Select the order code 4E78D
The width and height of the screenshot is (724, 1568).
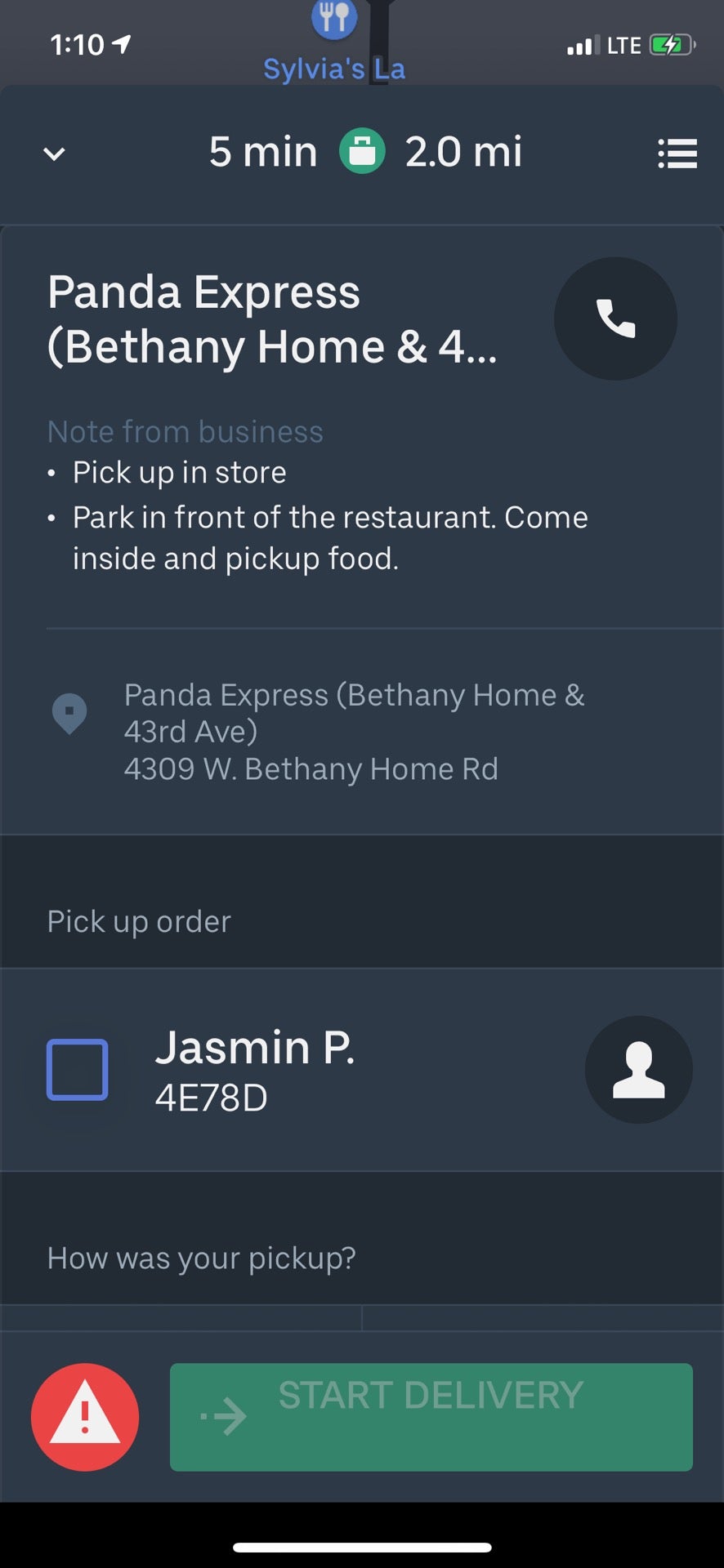point(212,1099)
